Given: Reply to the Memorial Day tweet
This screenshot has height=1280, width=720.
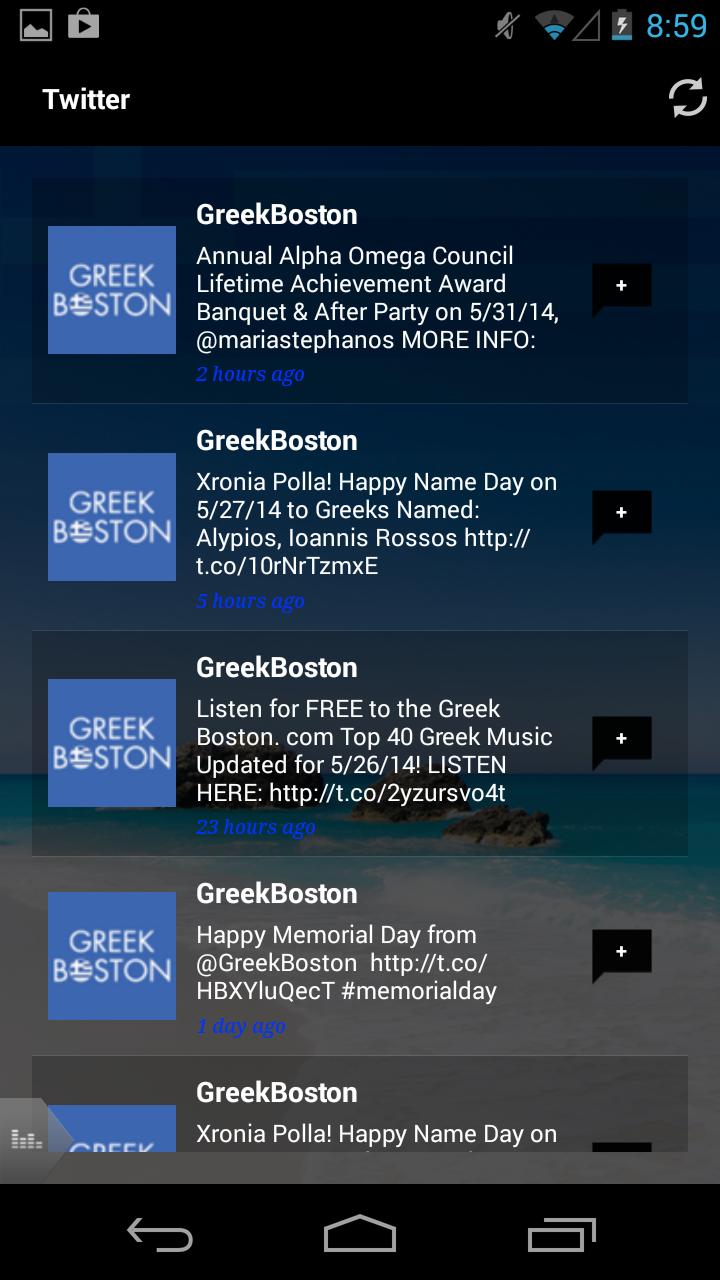Looking at the screenshot, I should coord(622,953).
